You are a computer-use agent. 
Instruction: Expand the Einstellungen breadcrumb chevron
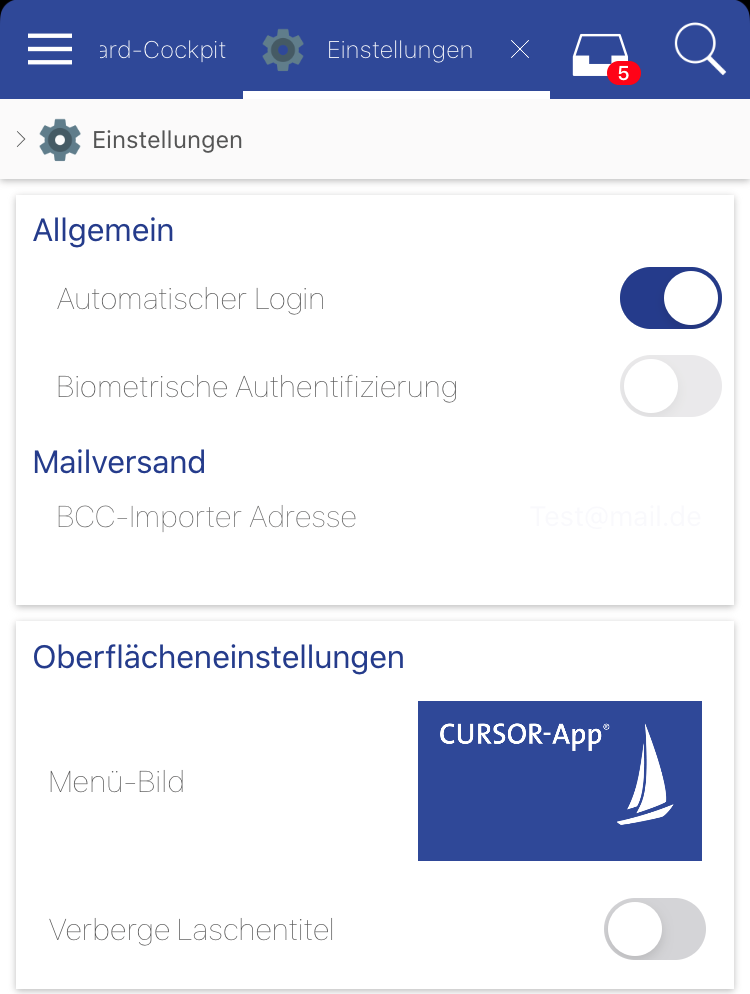point(21,140)
